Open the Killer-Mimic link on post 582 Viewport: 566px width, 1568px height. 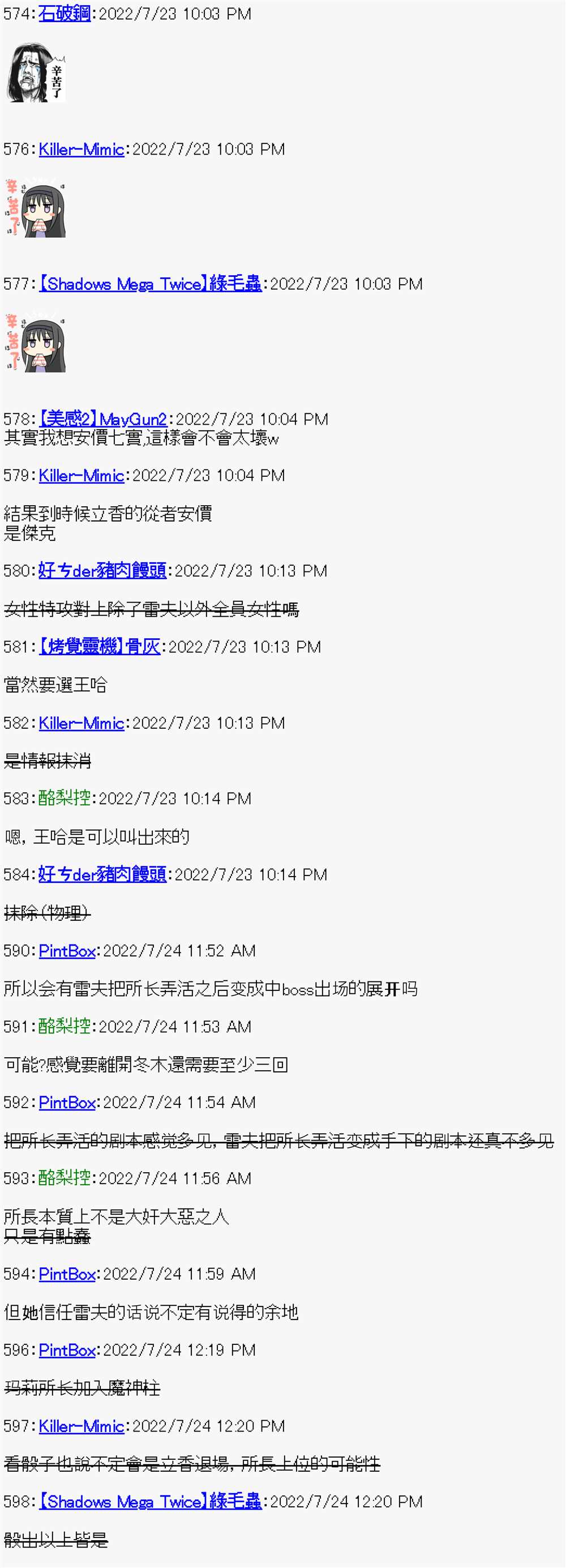pos(82,723)
